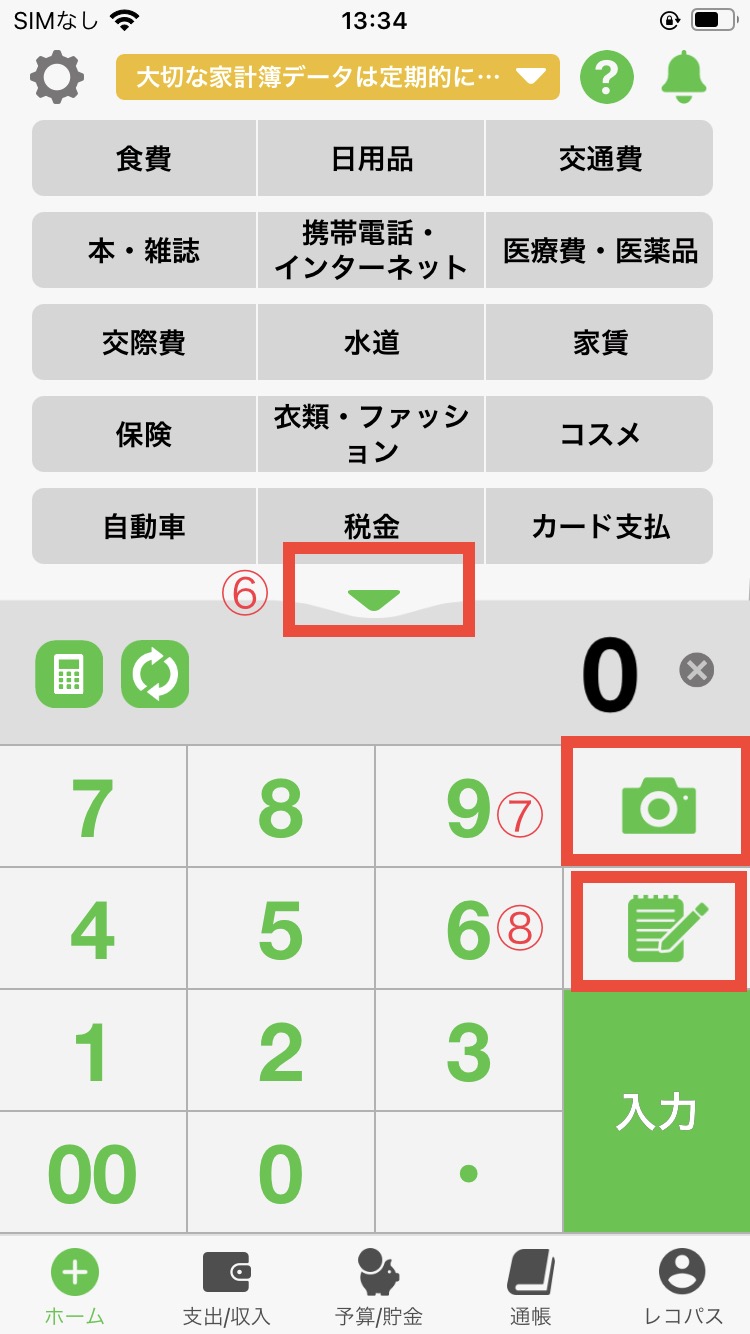Open the camera for receipt capture
750x1334 pixels.
coord(658,806)
